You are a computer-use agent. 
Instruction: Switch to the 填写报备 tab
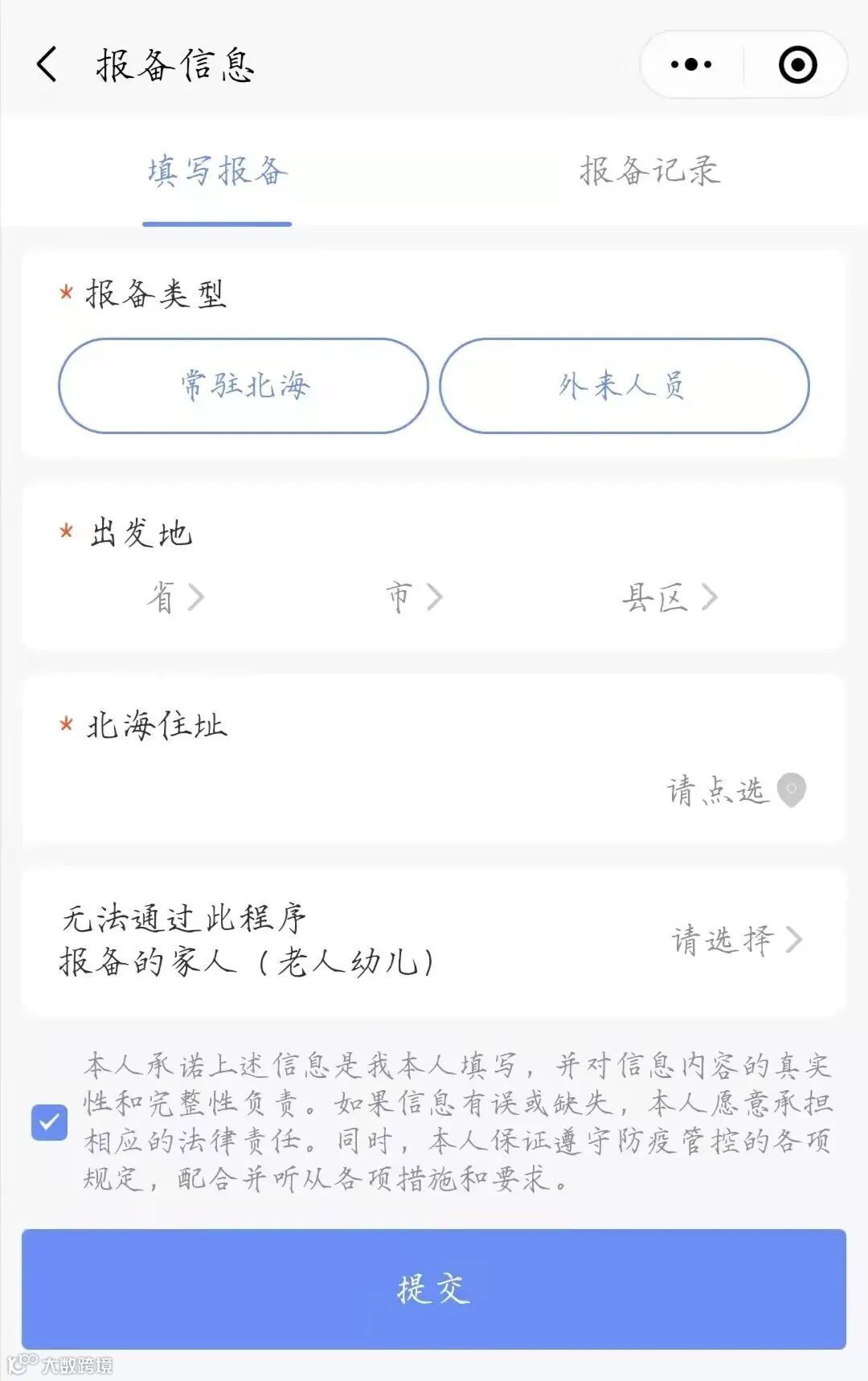pos(217,171)
